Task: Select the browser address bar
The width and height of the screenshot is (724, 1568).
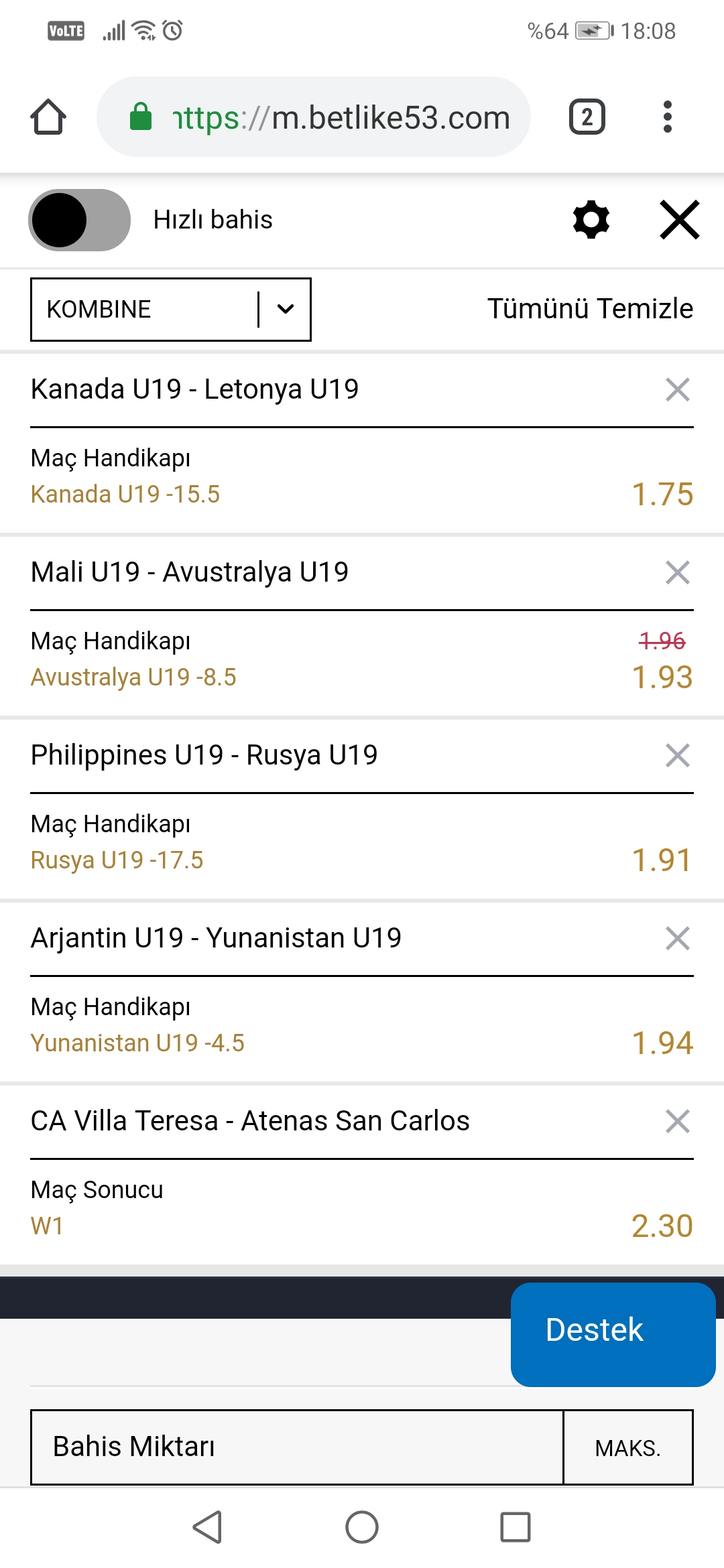Action: pos(314,117)
